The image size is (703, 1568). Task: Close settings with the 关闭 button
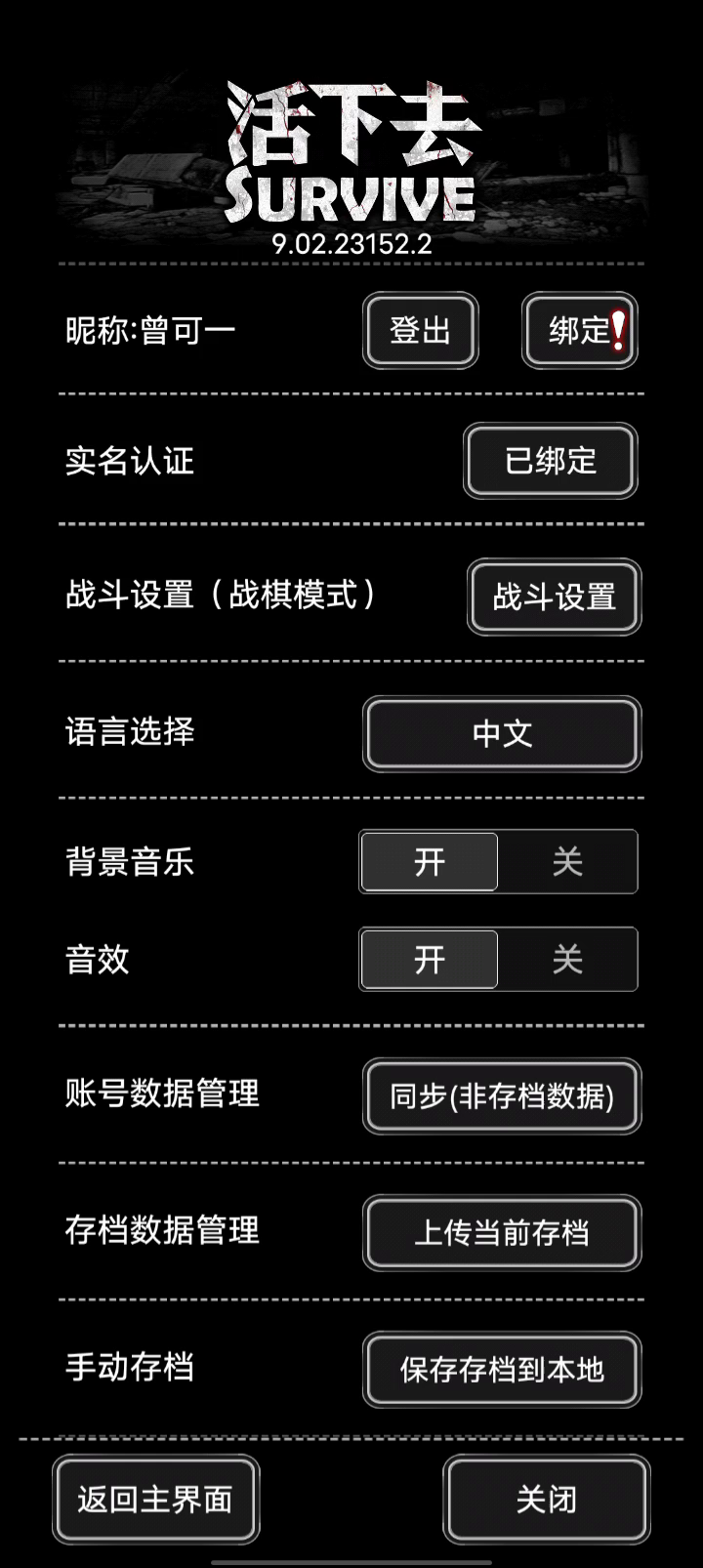coord(547,1500)
